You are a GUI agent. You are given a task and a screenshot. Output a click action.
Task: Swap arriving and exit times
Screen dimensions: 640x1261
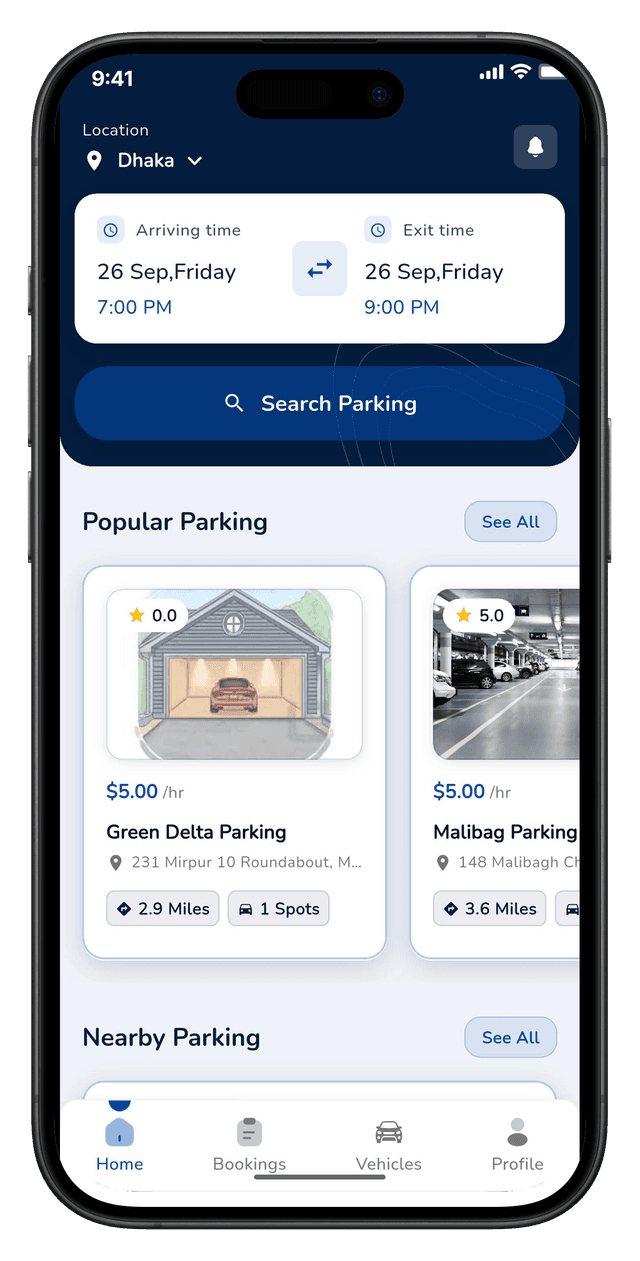click(x=319, y=269)
